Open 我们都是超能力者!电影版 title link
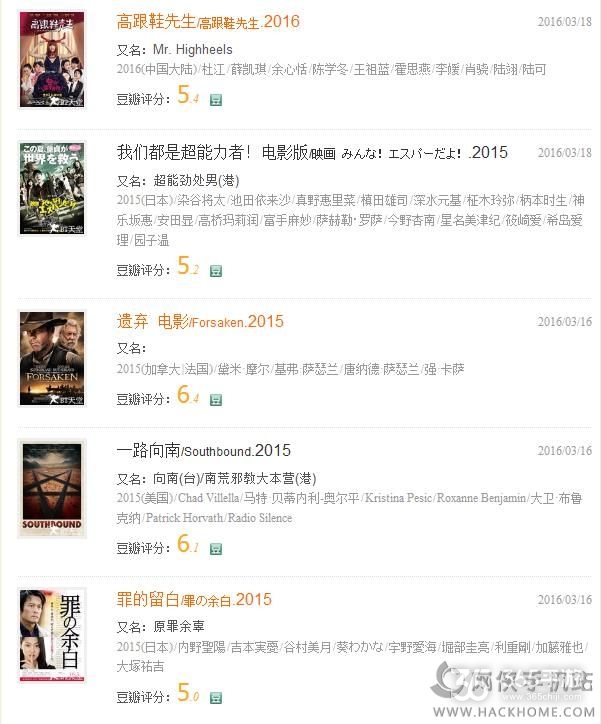The width and height of the screenshot is (601, 724). pyautogui.click(x=312, y=152)
